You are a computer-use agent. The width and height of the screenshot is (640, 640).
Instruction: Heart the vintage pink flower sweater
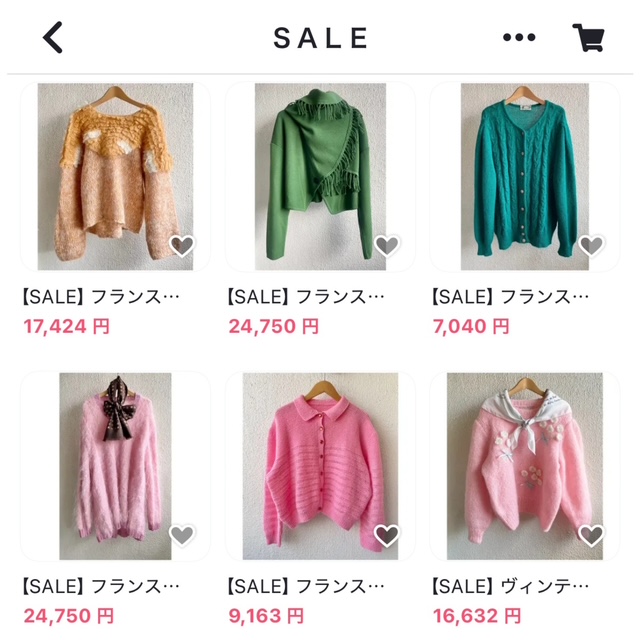pyautogui.click(x=591, y=535)
